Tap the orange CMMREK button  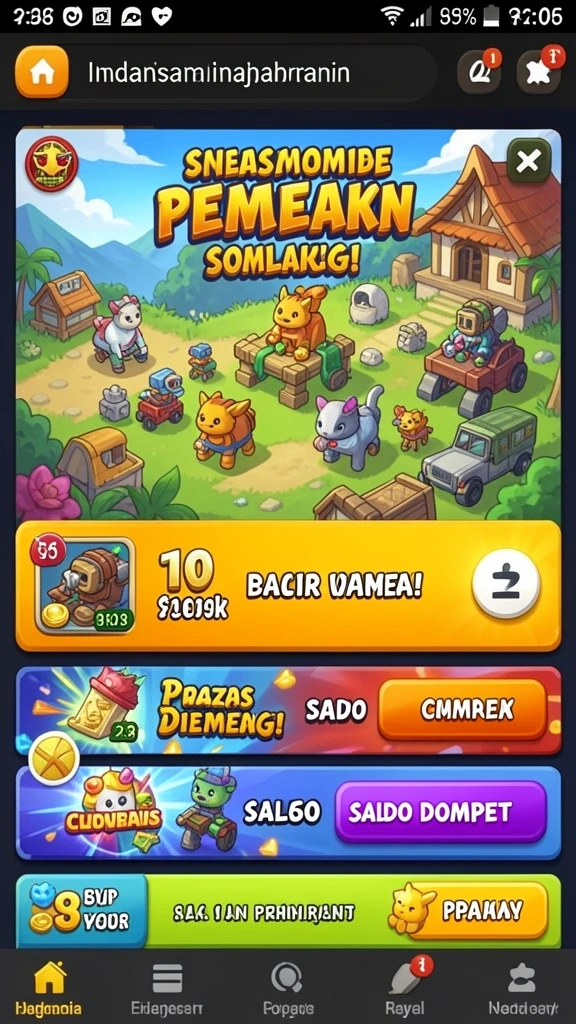pyautogui.click(x=462, y=710)
